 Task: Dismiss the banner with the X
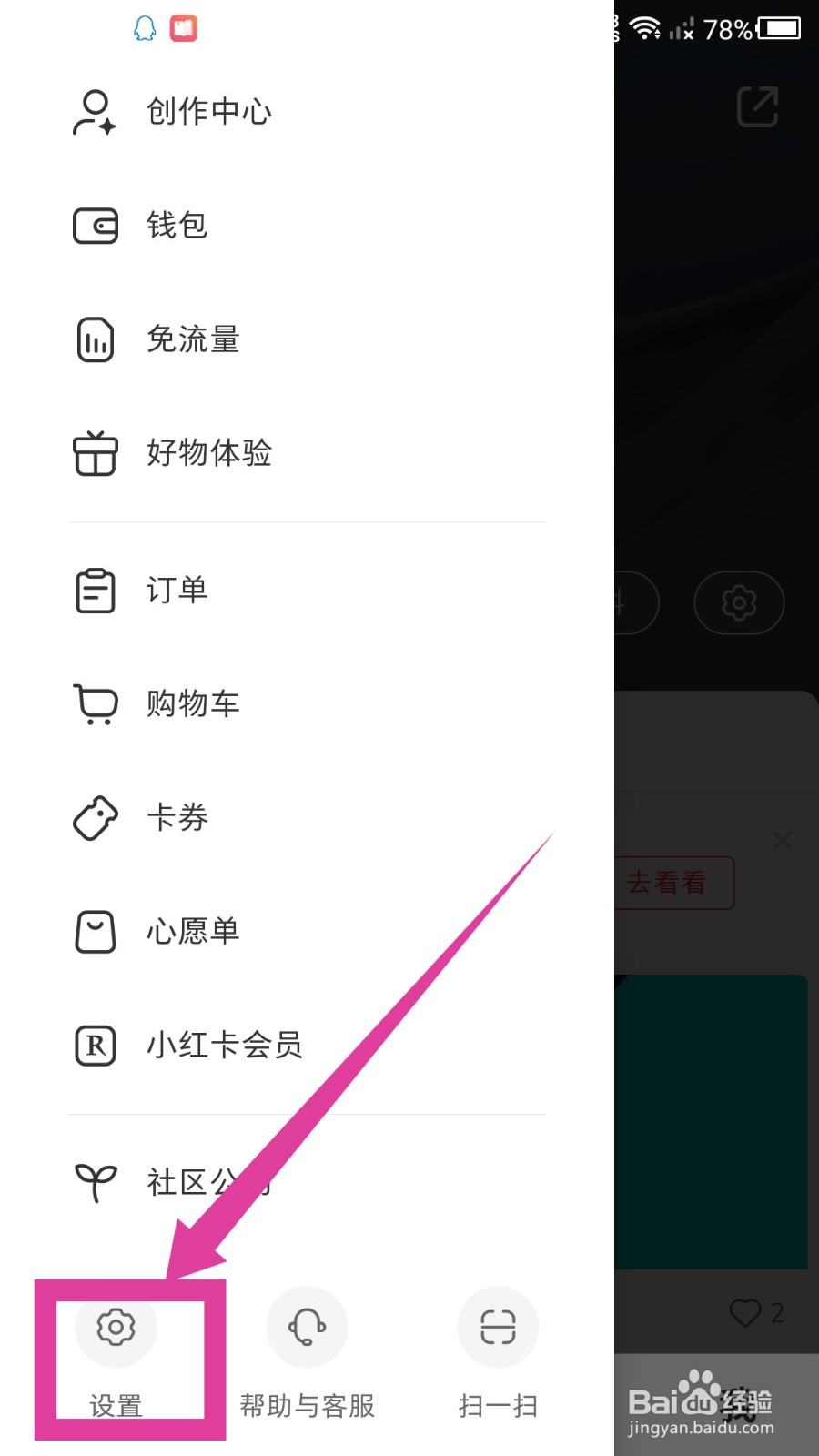[x=782, y=840]
